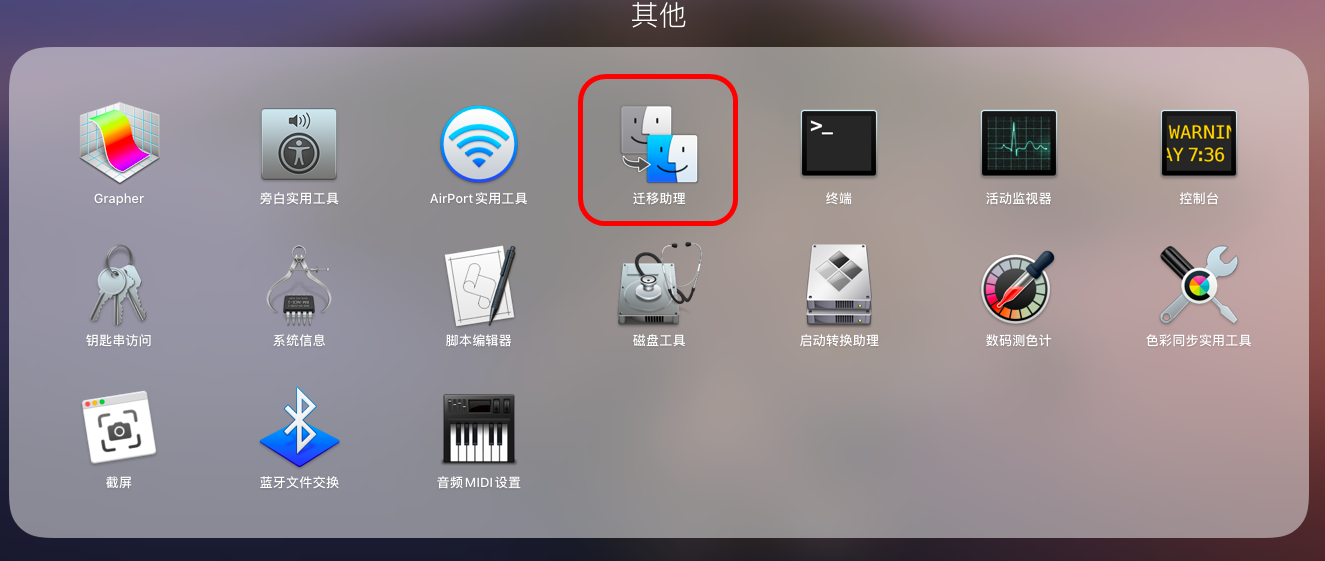Launch the 控制台 app
Image resolution: width=1325 pixels, height=561 pixels.
tap(1199, 143)
